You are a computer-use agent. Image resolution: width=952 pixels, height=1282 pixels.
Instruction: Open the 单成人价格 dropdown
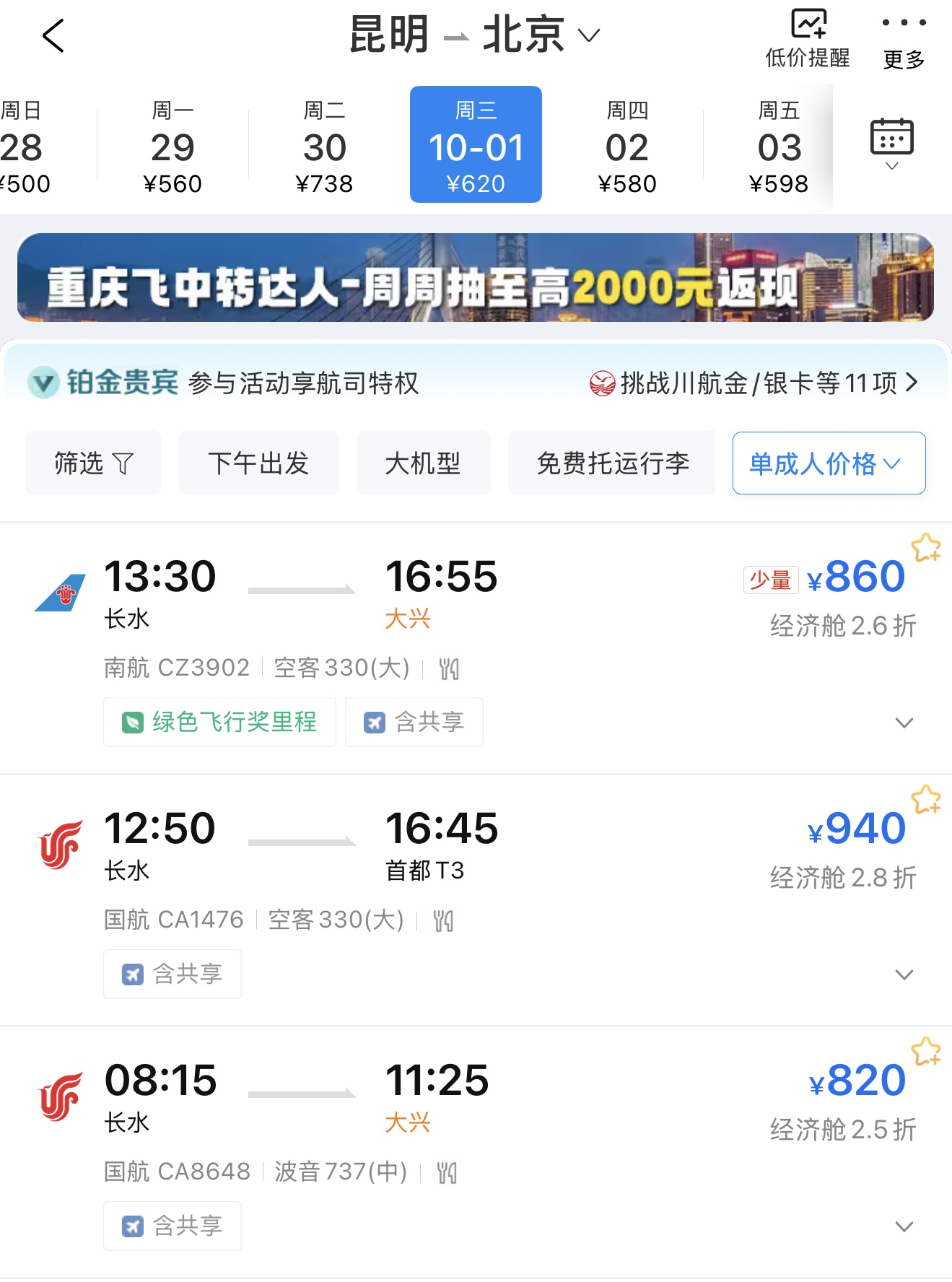tap(828, 463)
